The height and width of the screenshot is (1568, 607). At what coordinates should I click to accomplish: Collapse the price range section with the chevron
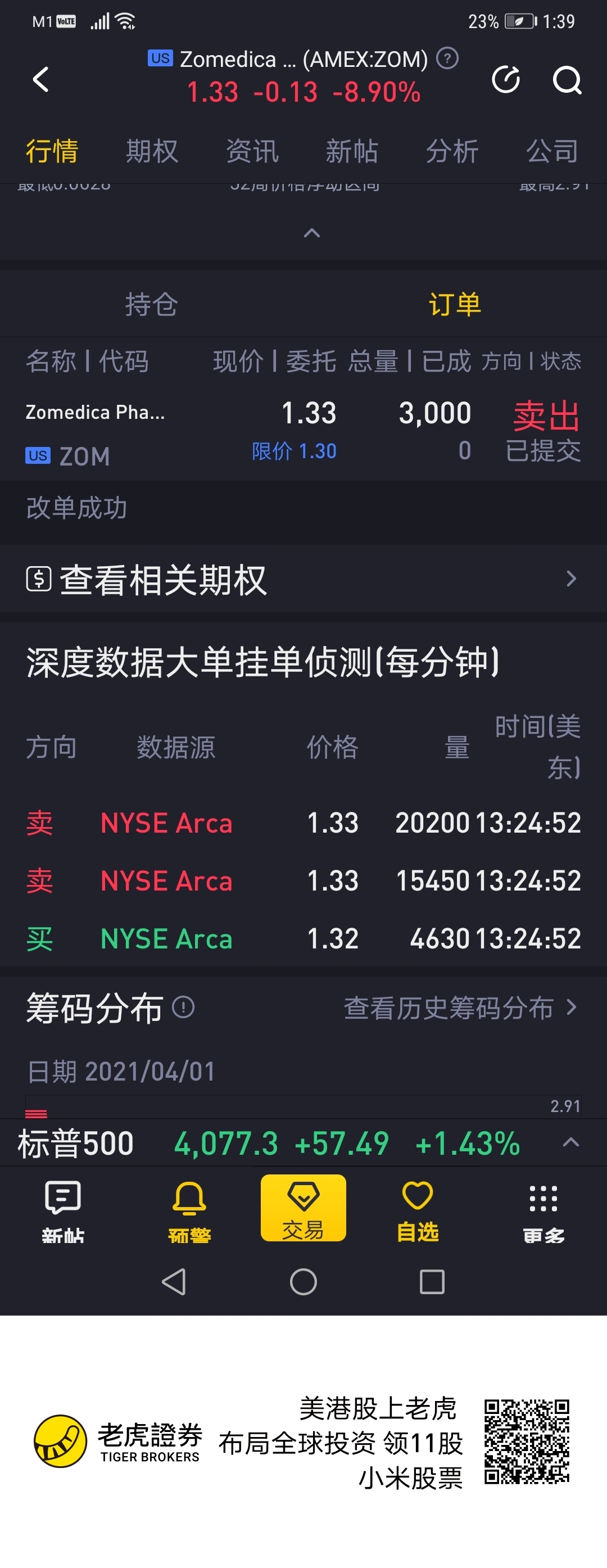pos(311,233)
